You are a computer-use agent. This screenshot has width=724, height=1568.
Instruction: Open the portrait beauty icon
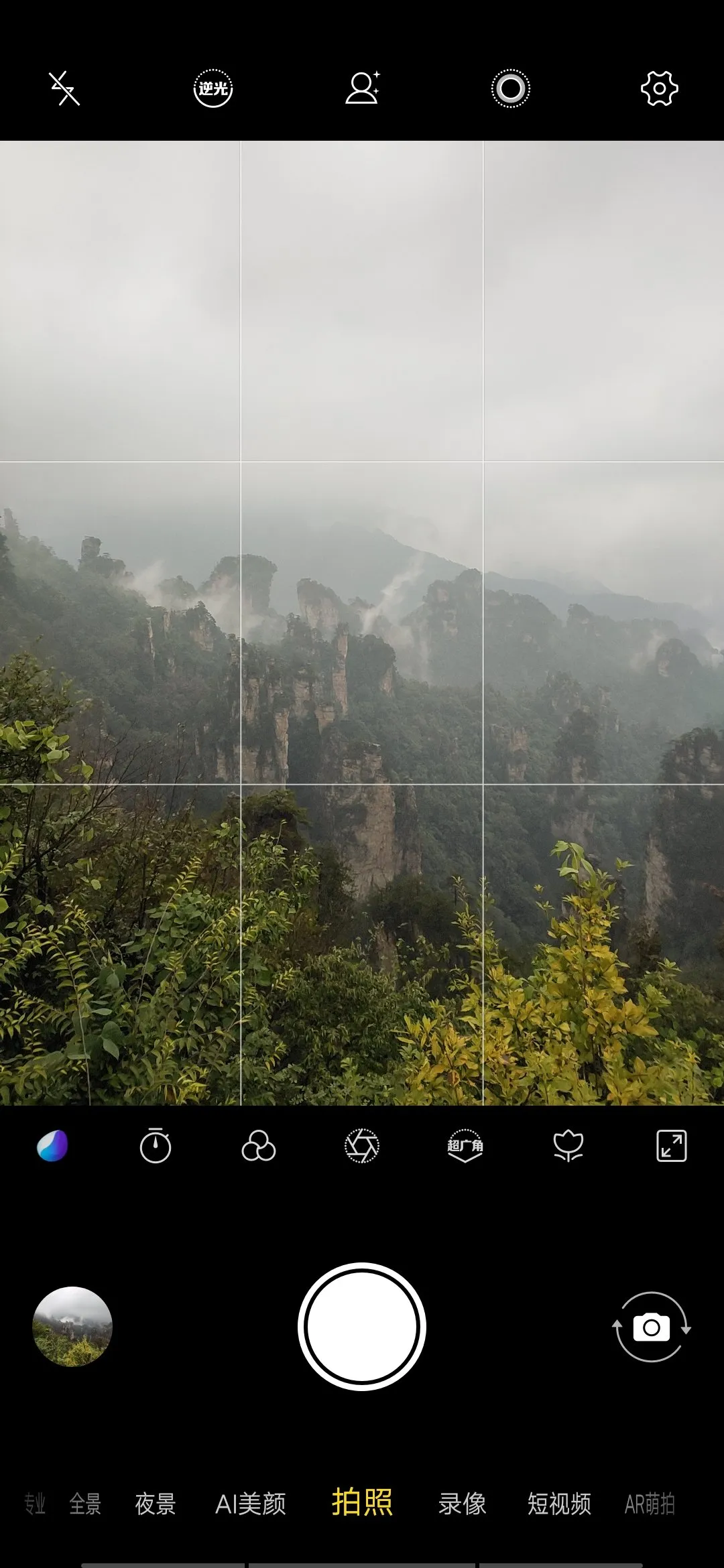pyautogui.click(x=362, y=88)
